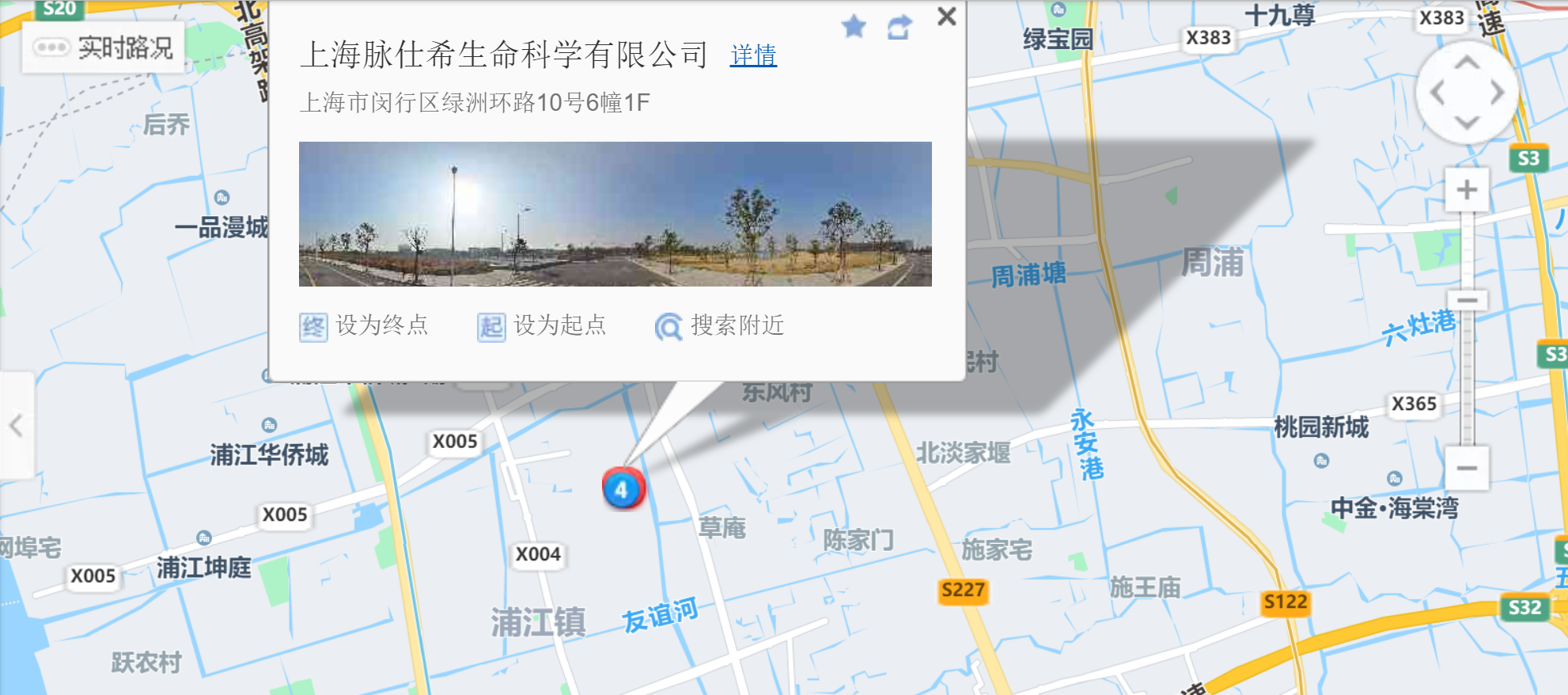This screenshot has width=1568, height=695.
Task: Search nearby with 搜索附近
Action: click(x=720, y=325)
